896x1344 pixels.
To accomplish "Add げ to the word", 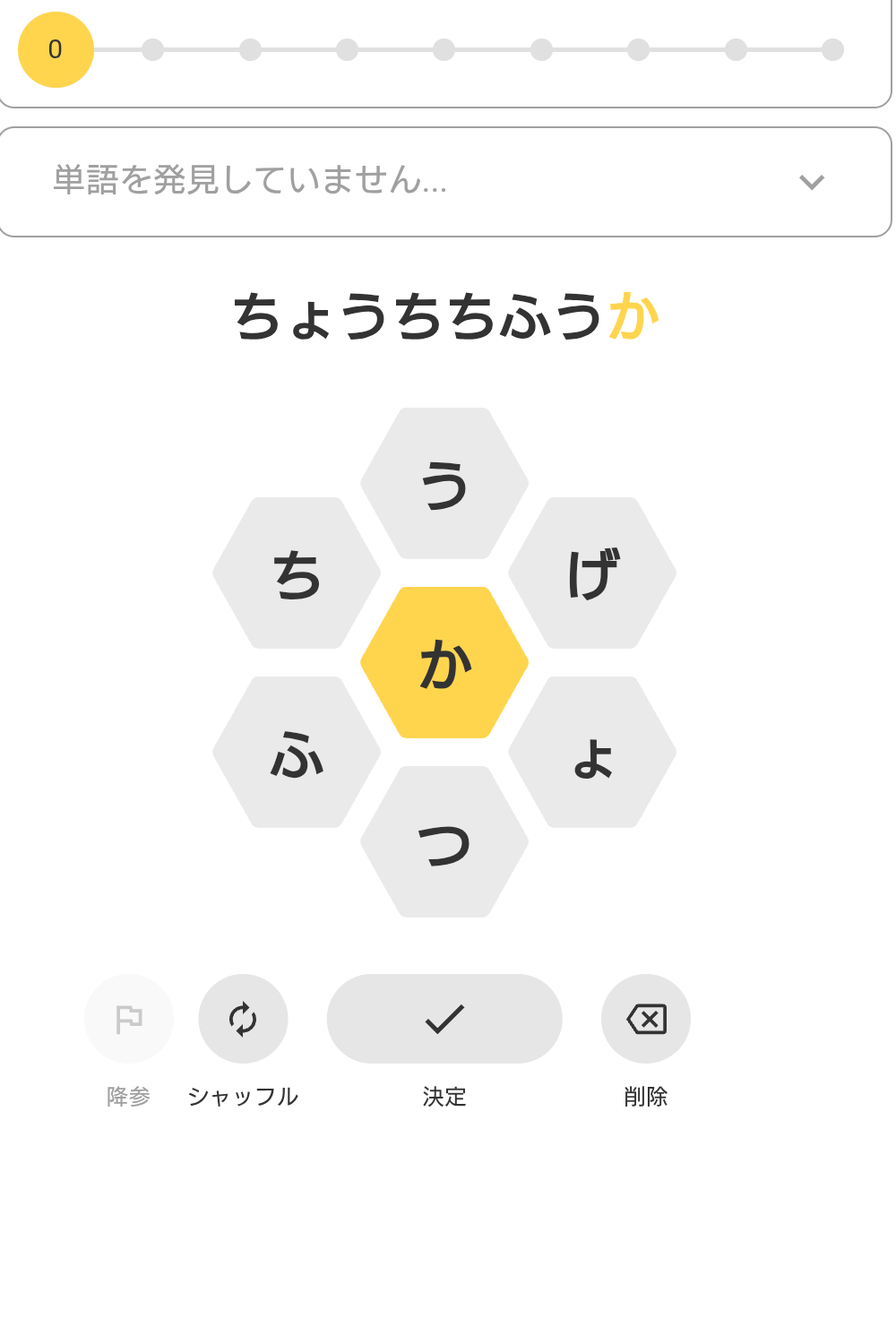I will [592, 573].
